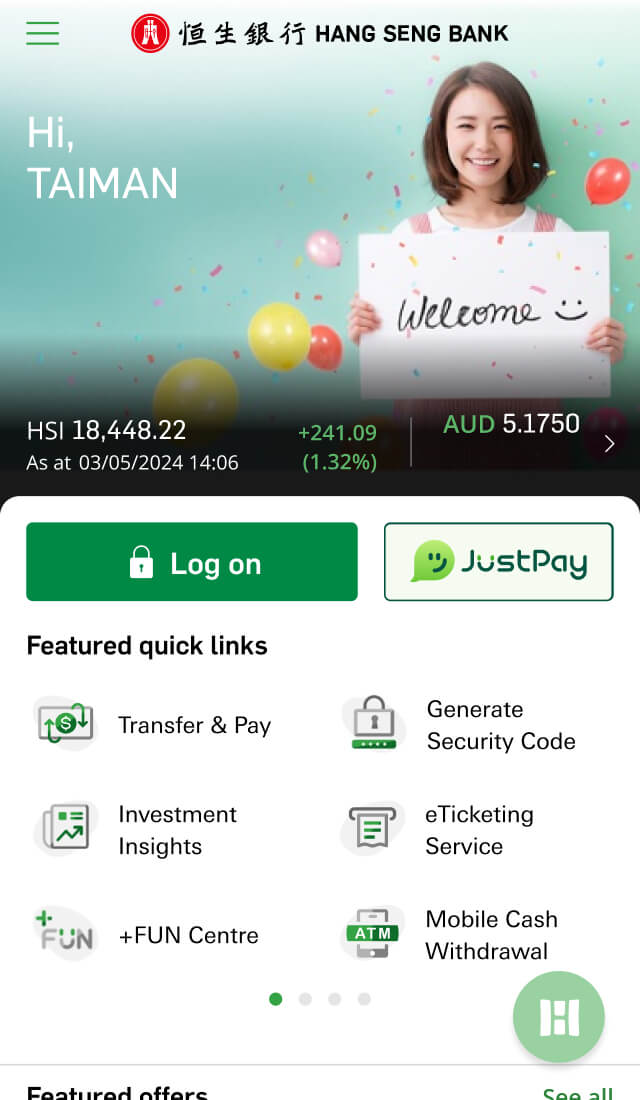Open JustPay
The height and width of the screenshot is (1100, 640).
click(x=498, y=562)
